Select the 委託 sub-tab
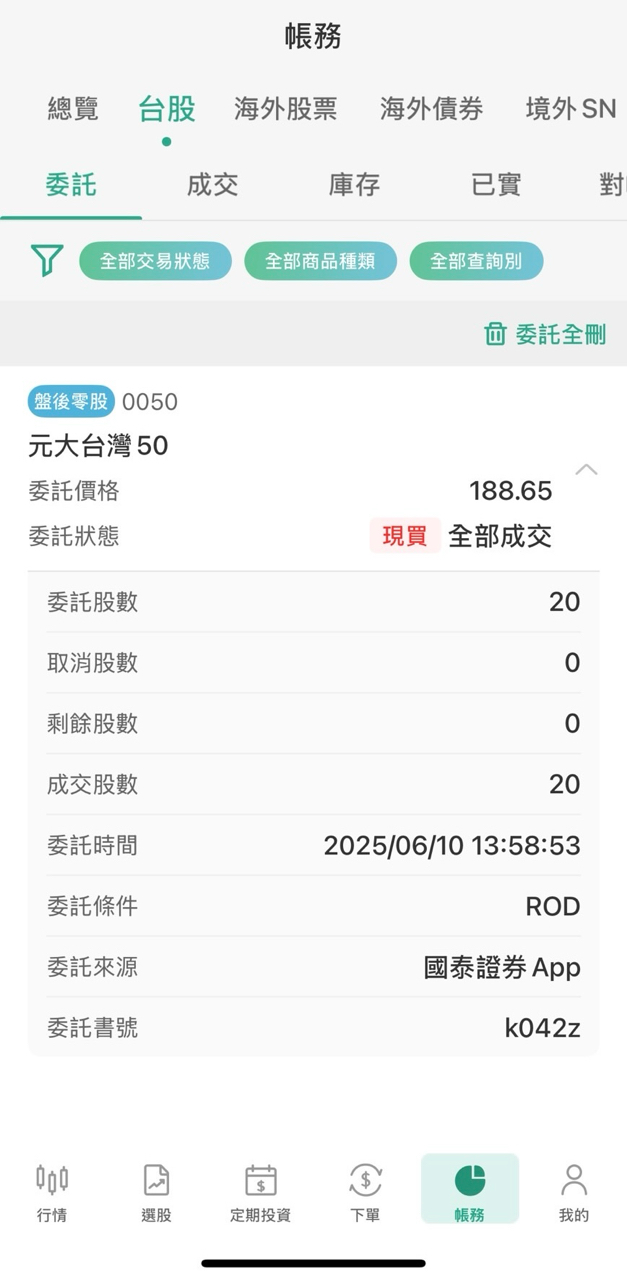The width and height of the screenshot is (627, 1280). tap(71, 185)
